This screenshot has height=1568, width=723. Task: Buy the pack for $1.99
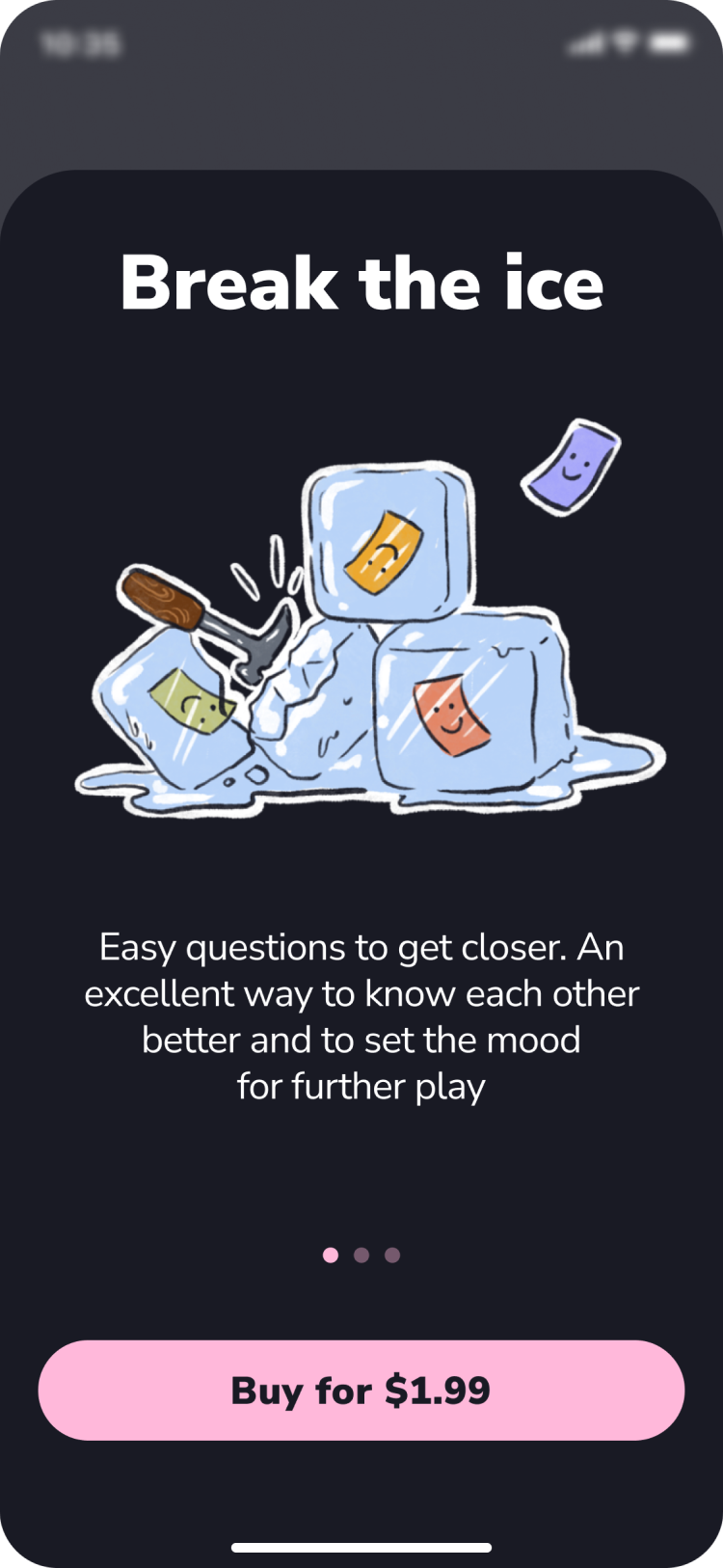[361, 1390]
